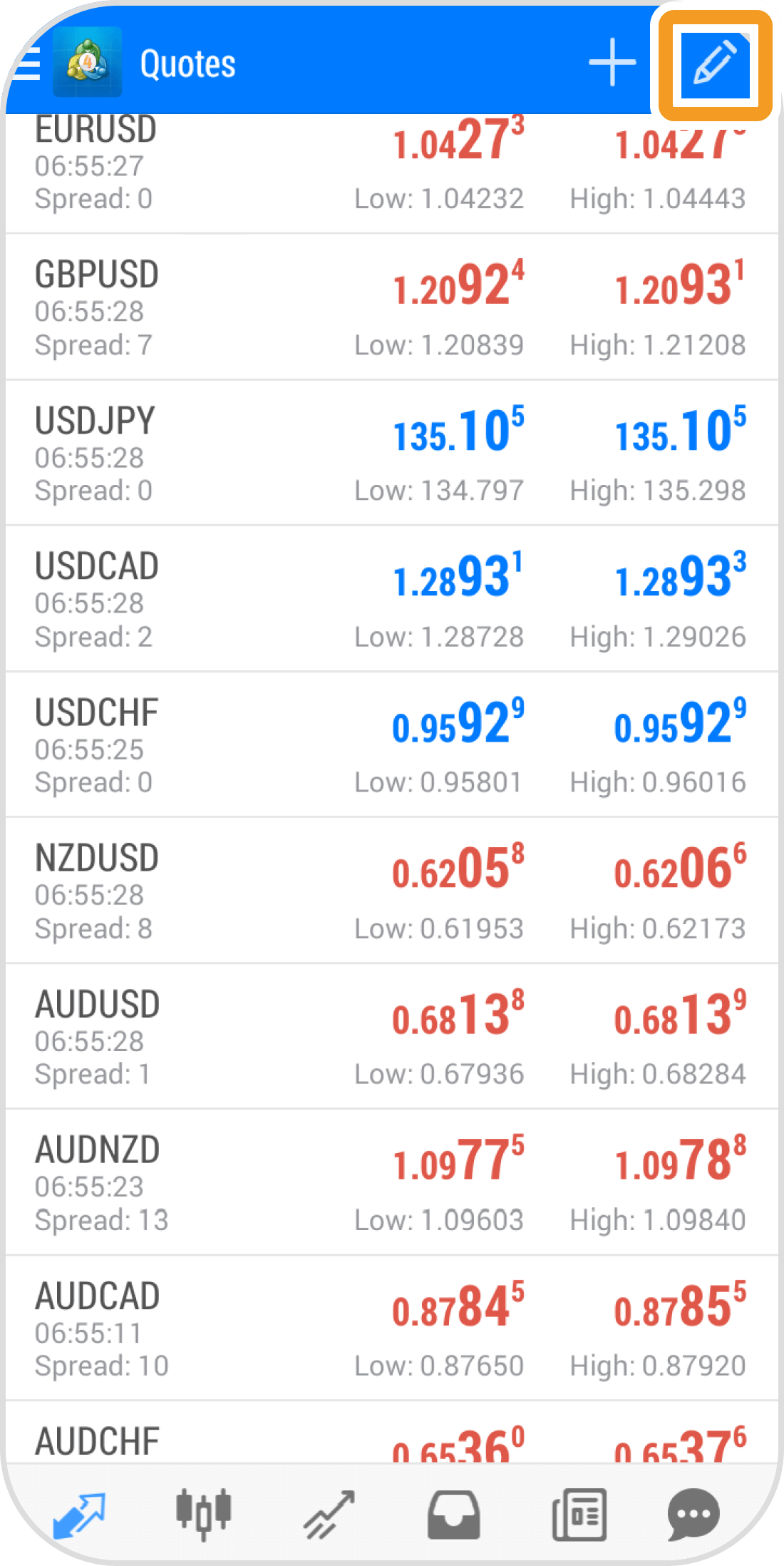
Task: Choose the AUDCAD quote row
Action: pyautogui.click(x=391, y=1329)
